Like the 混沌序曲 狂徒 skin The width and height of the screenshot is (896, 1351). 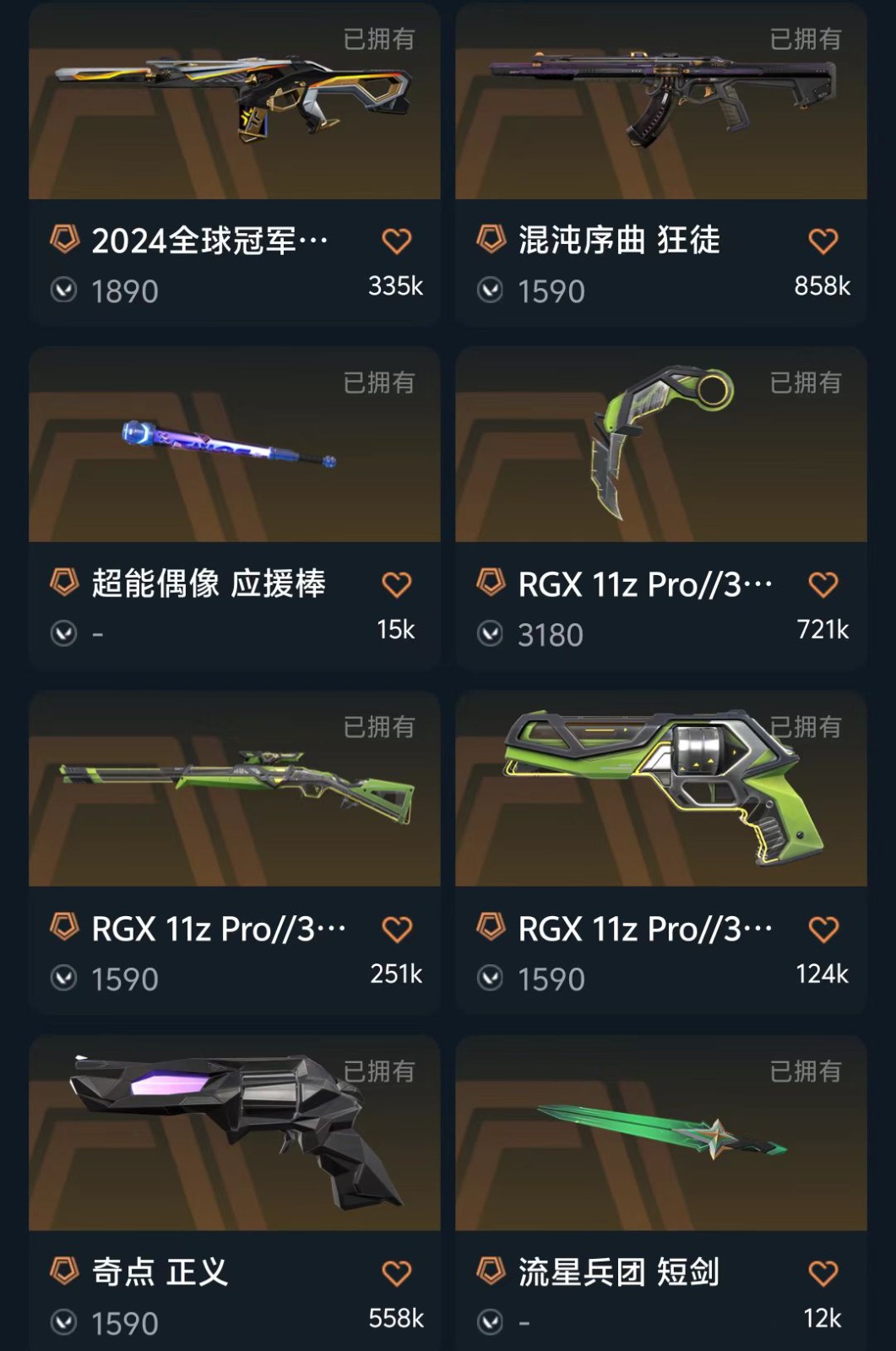coord(823,241)
